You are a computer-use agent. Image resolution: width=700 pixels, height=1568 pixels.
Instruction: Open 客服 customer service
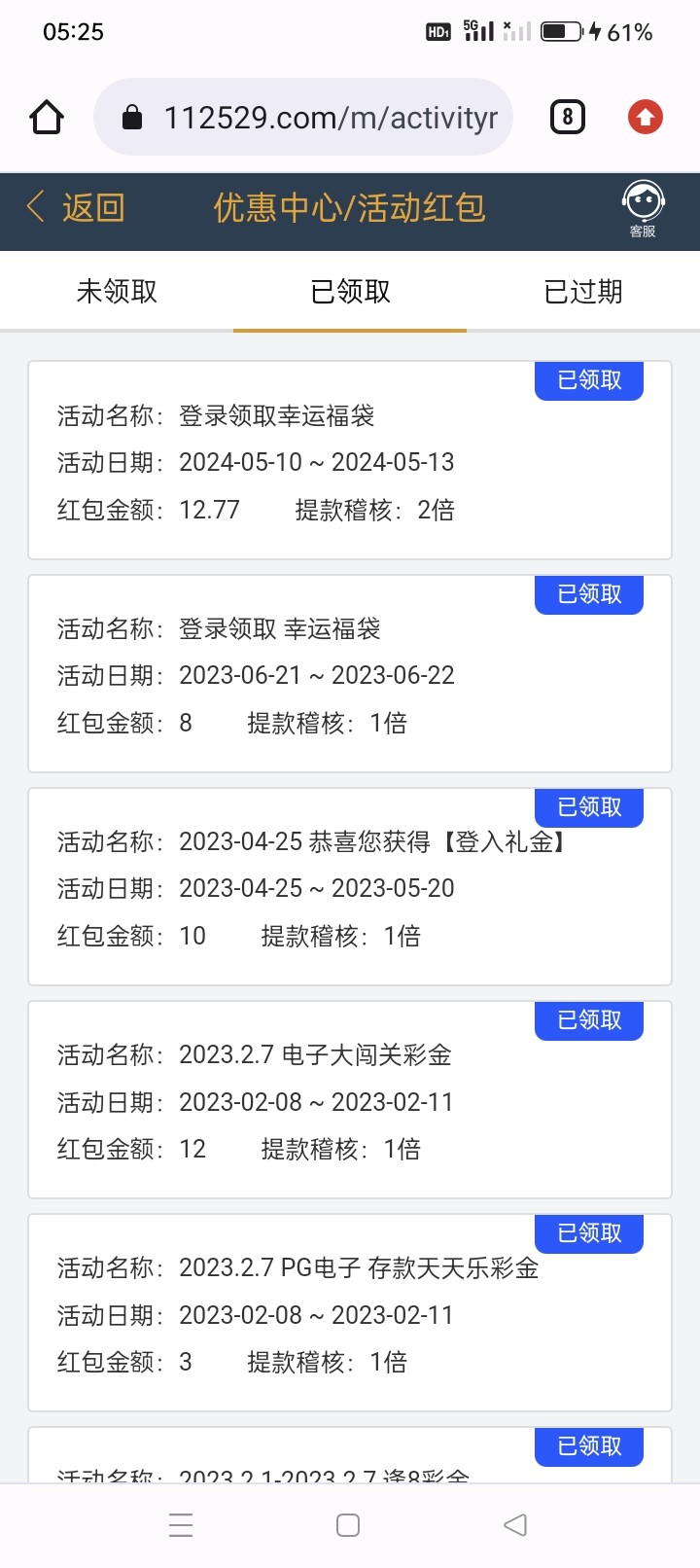(x=643, y=209)
